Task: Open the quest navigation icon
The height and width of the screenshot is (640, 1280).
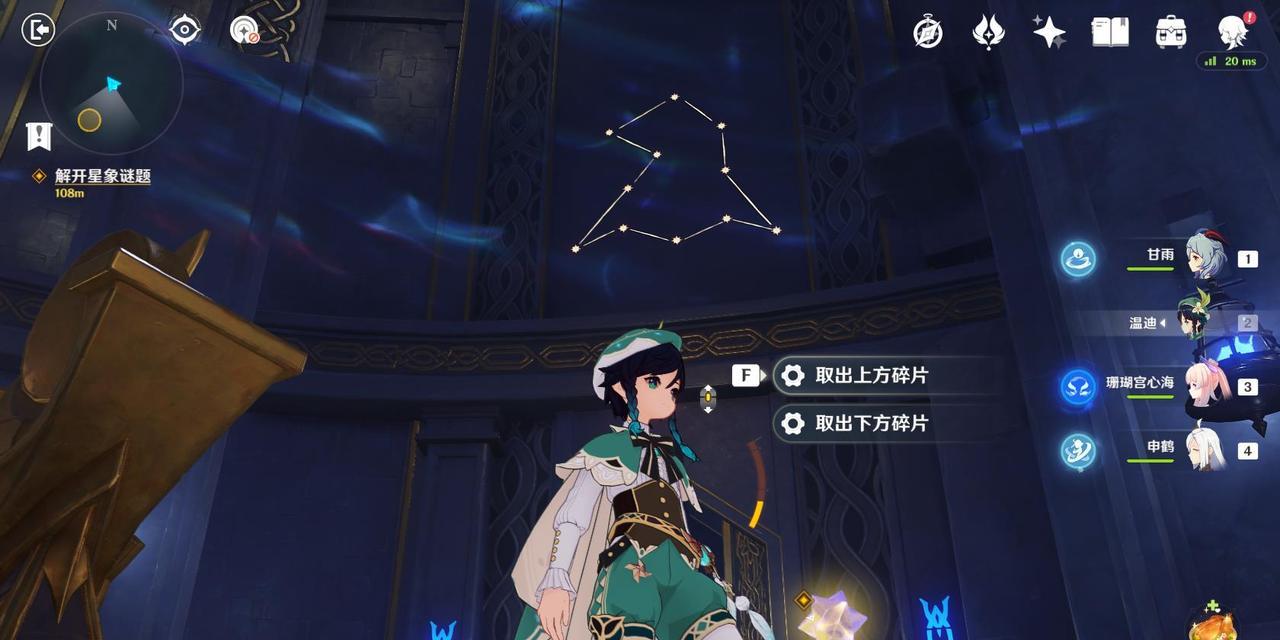Action: click(x=185, y=30)
